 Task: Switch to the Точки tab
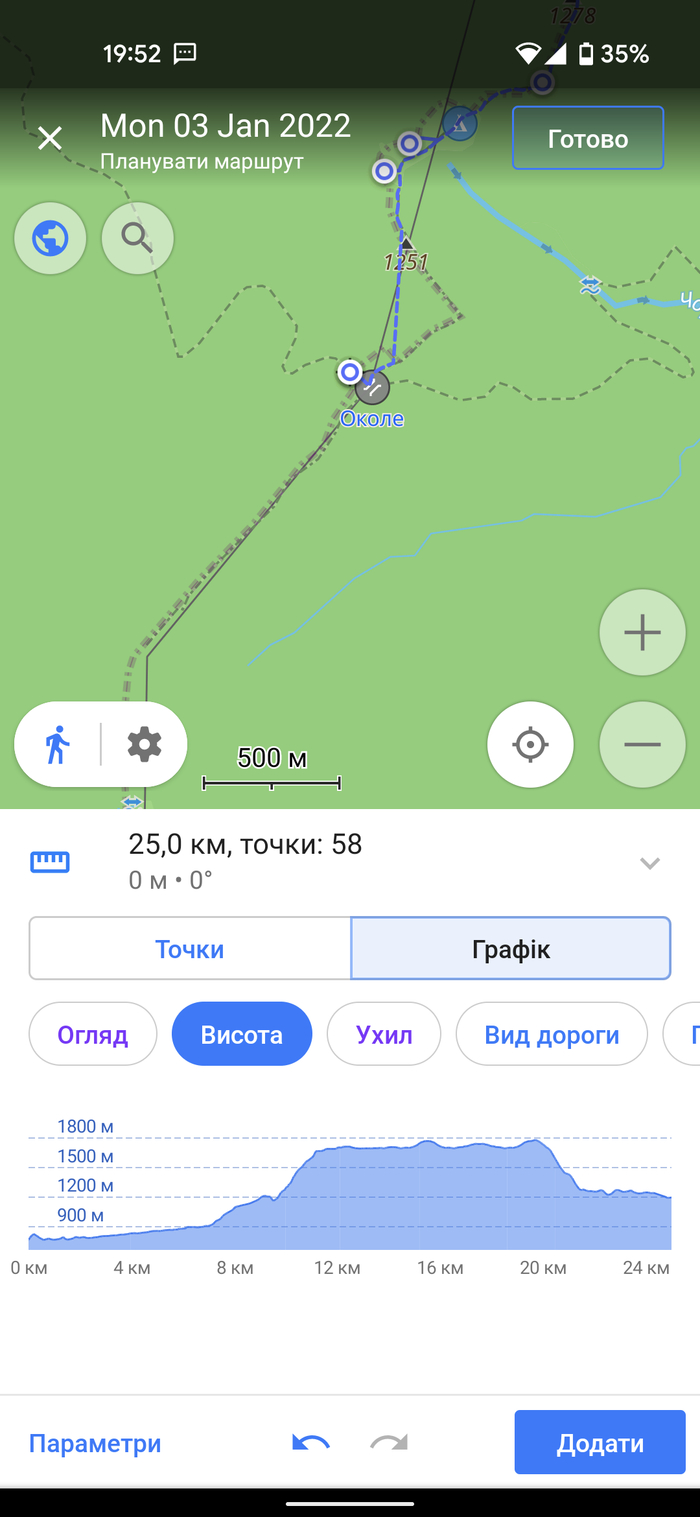(190, 949)
